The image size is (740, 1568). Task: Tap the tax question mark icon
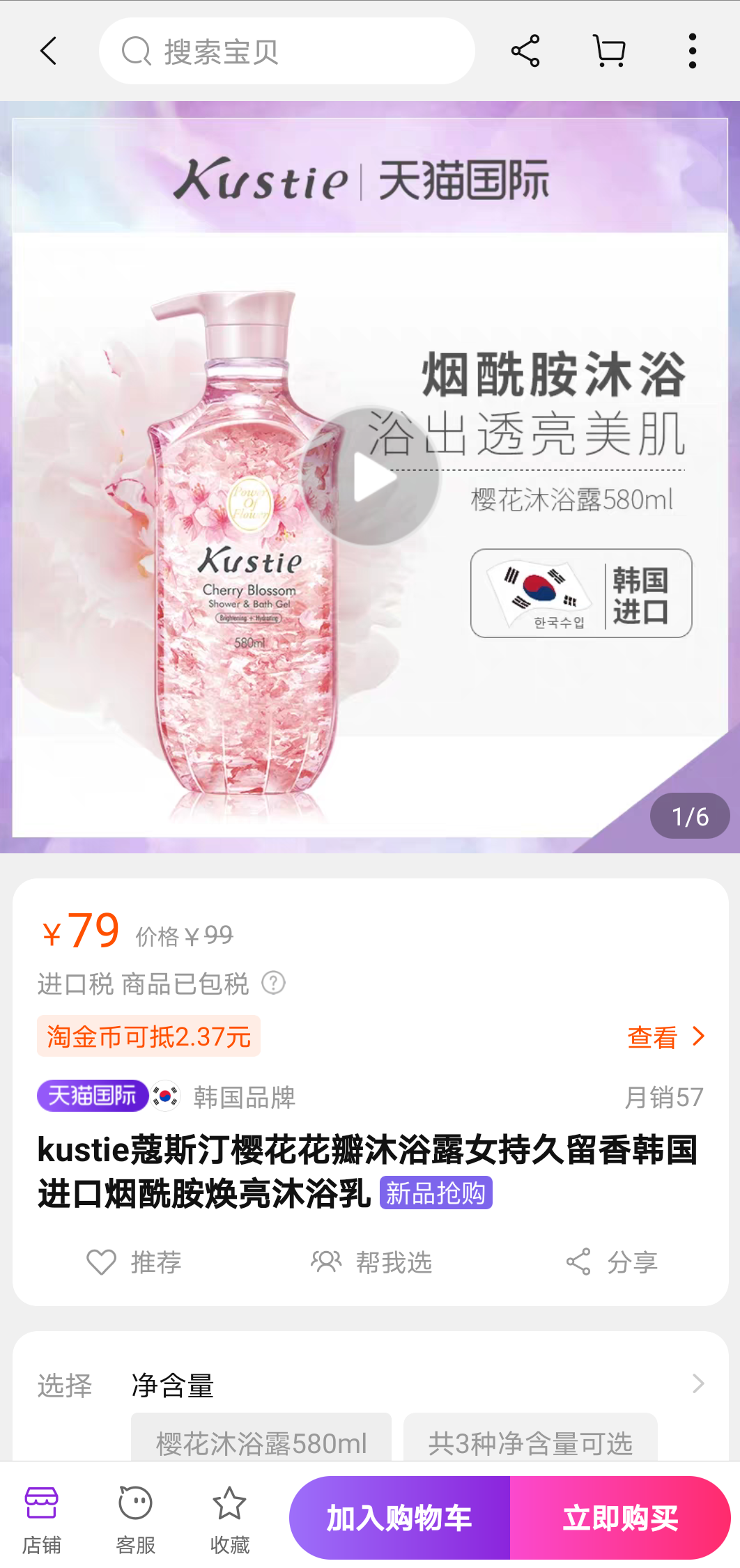pos(273,984)
